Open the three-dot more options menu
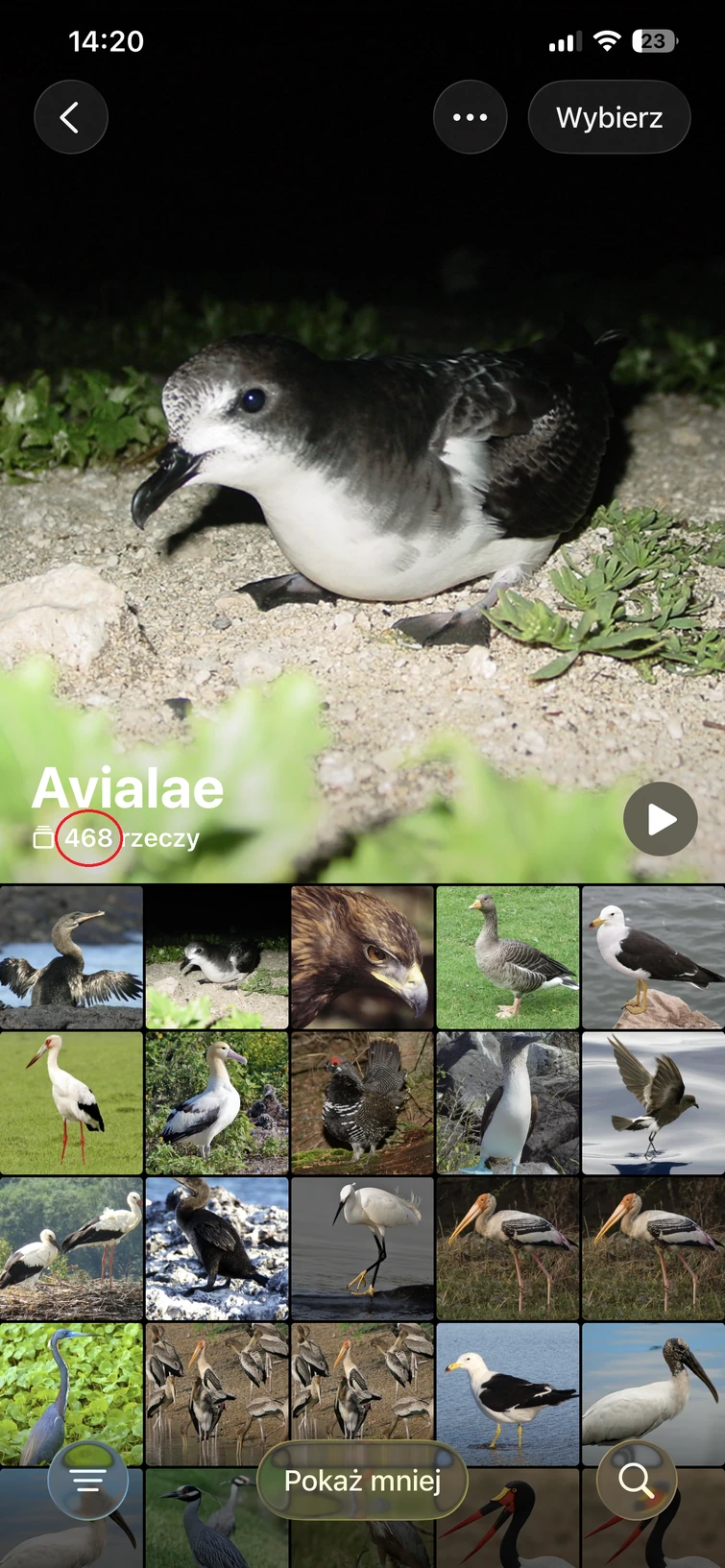This screenshot has height=1568, width=725. [470, 117]
